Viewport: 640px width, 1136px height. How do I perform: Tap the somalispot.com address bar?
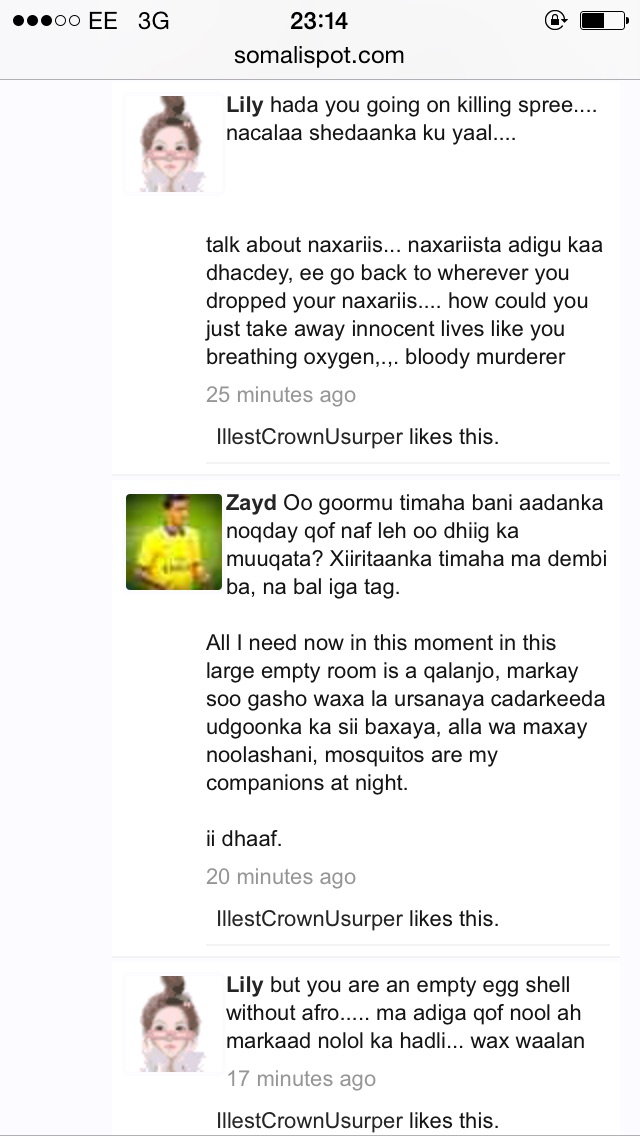pos(319,55)
